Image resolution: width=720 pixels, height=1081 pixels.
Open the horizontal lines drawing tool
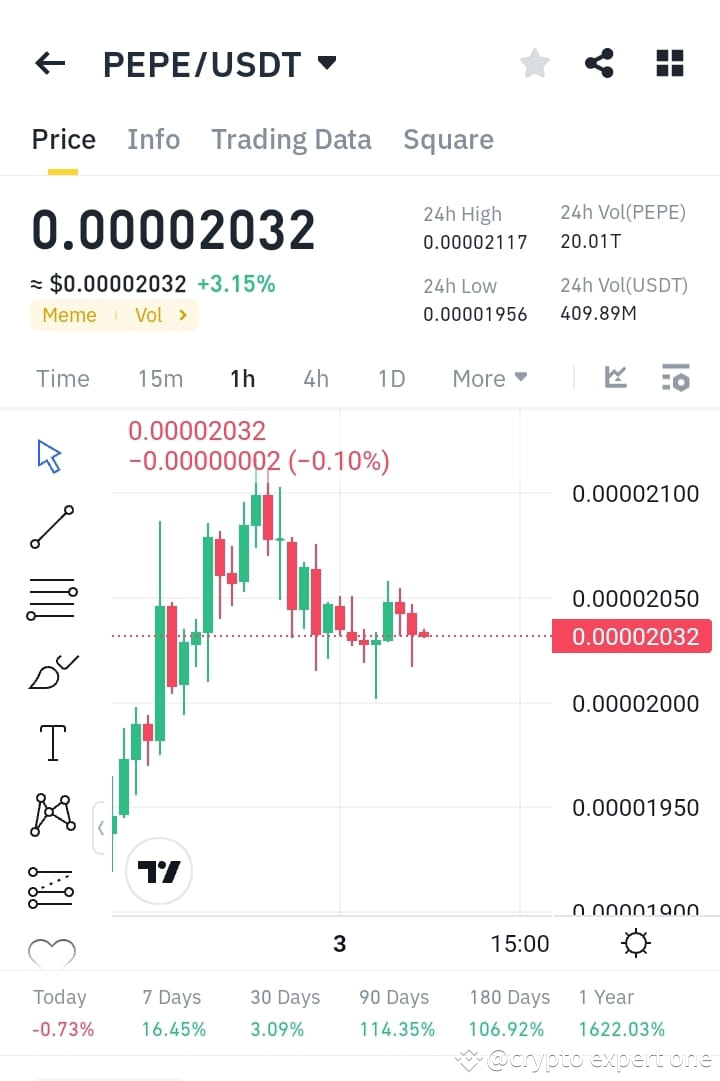coord(51,597)
